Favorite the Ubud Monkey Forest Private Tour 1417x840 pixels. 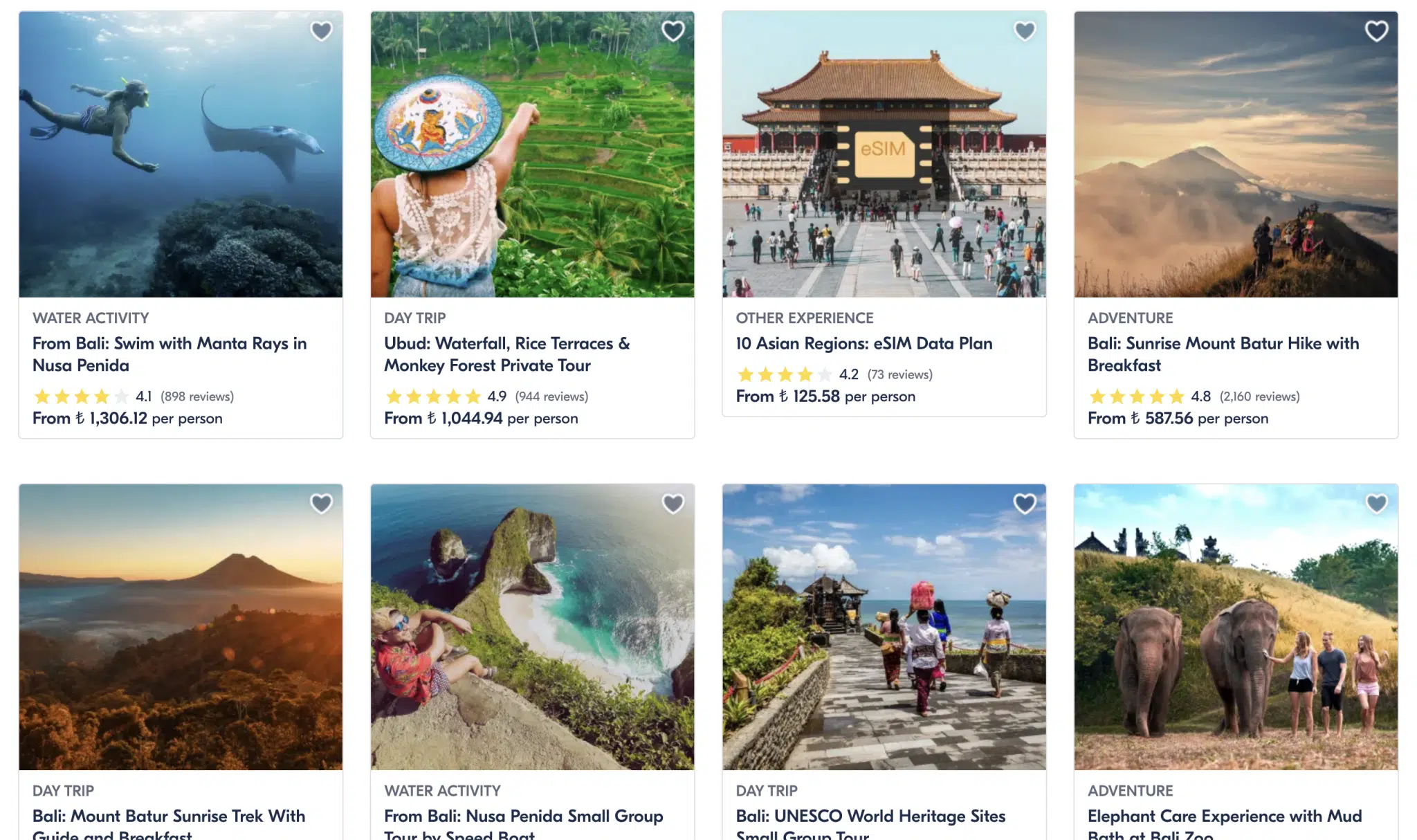coord(673,31)
